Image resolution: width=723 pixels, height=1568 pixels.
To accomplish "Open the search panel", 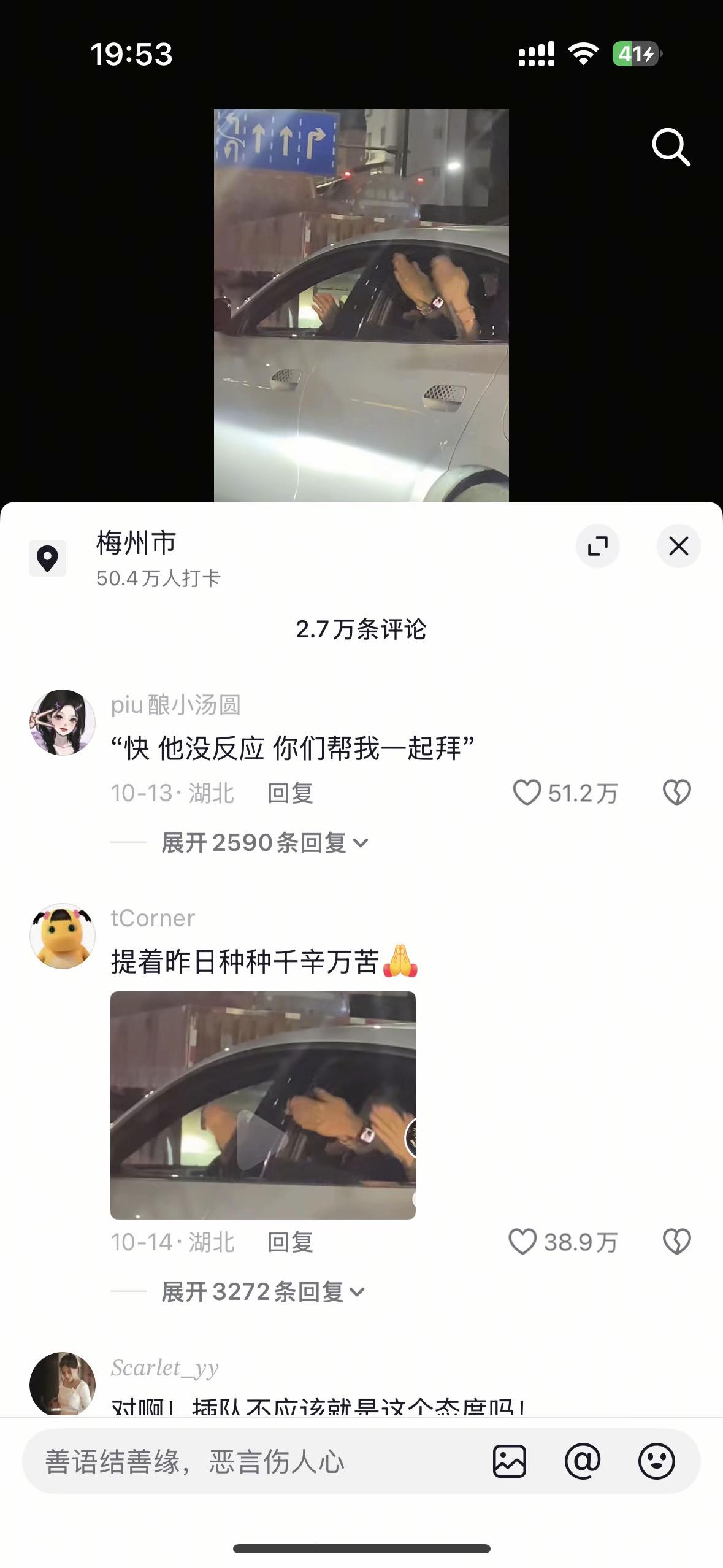I will click(x=672, y=147).
